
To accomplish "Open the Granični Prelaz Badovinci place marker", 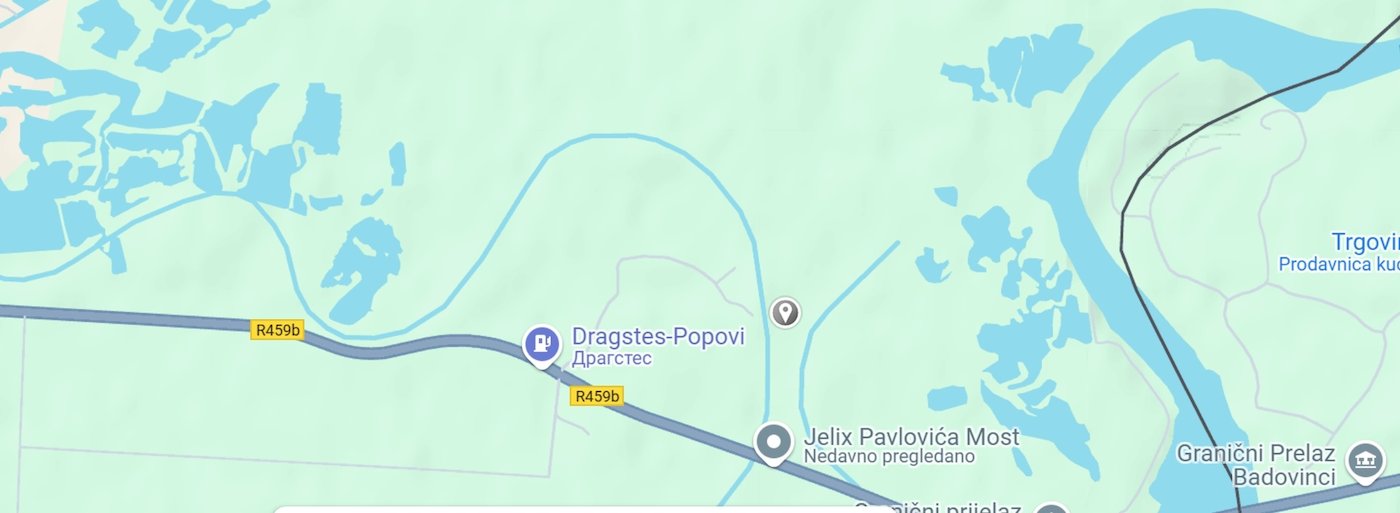I will pos(1365,461).
